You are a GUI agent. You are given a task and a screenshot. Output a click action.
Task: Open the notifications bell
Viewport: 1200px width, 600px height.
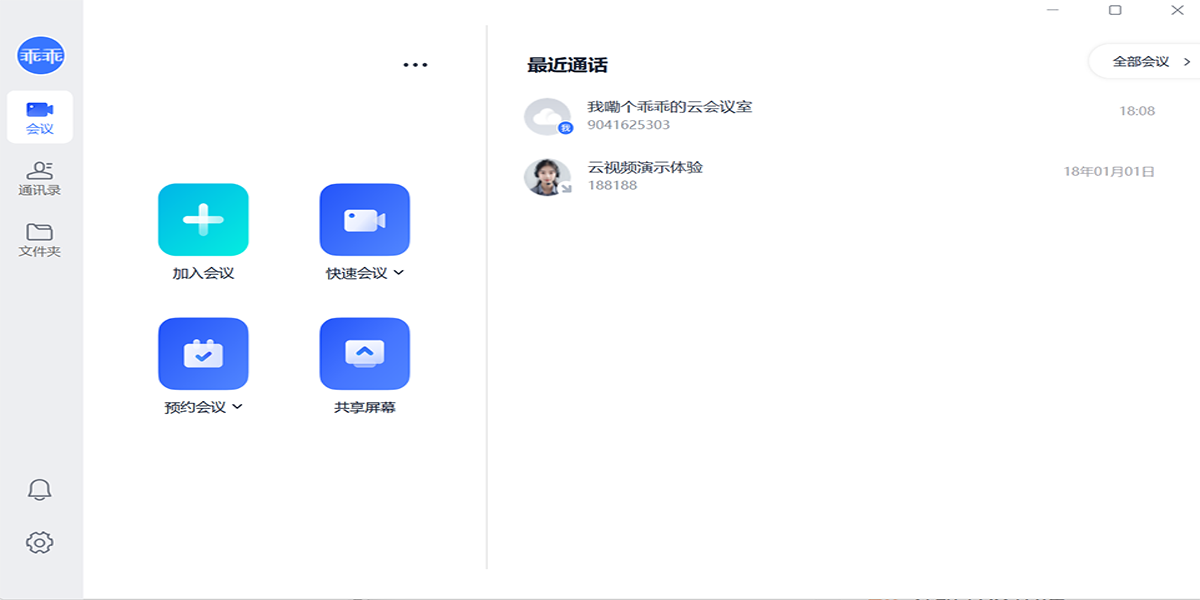pyautogui.click(x=39, y=489)
